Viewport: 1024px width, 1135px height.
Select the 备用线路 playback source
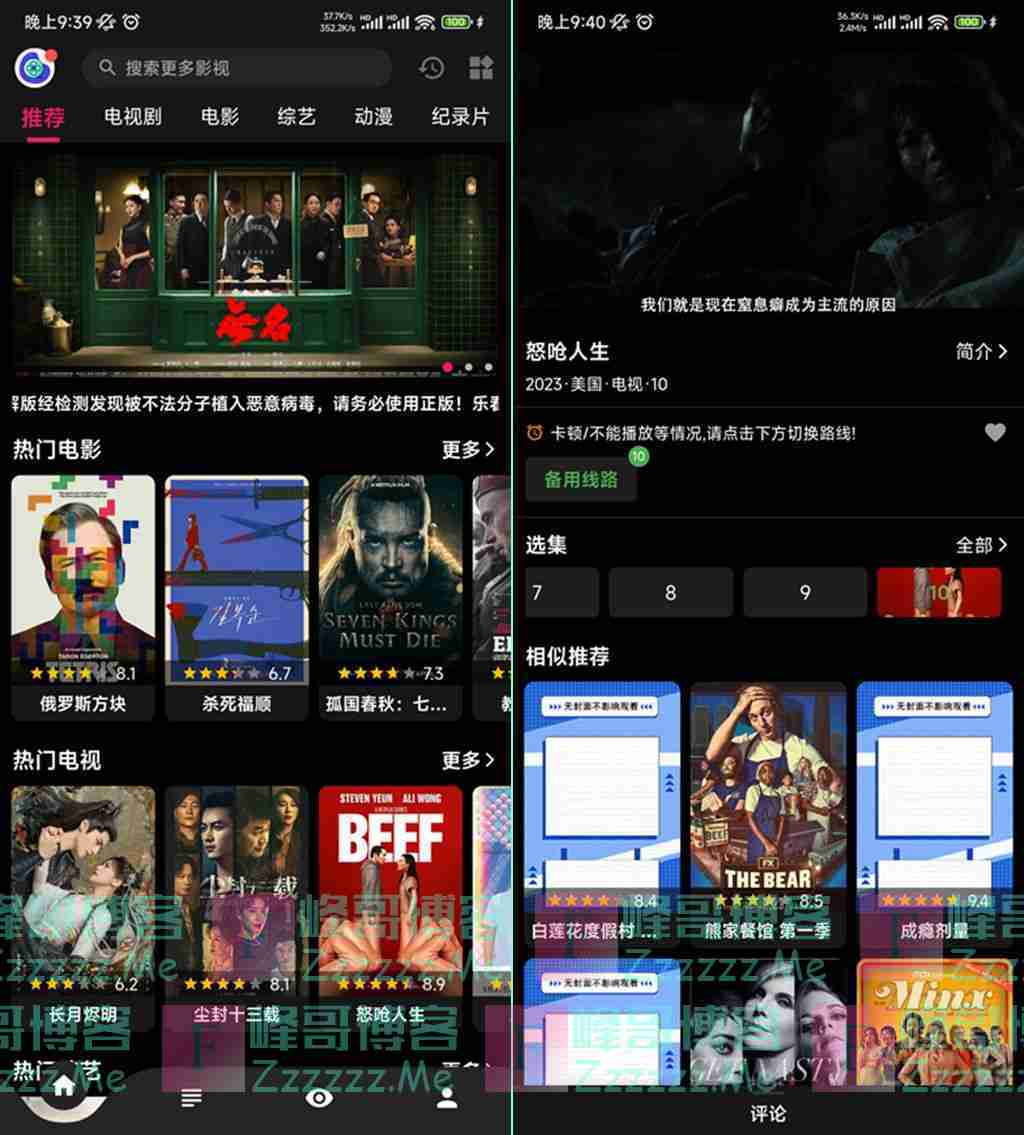pos(581,479)
